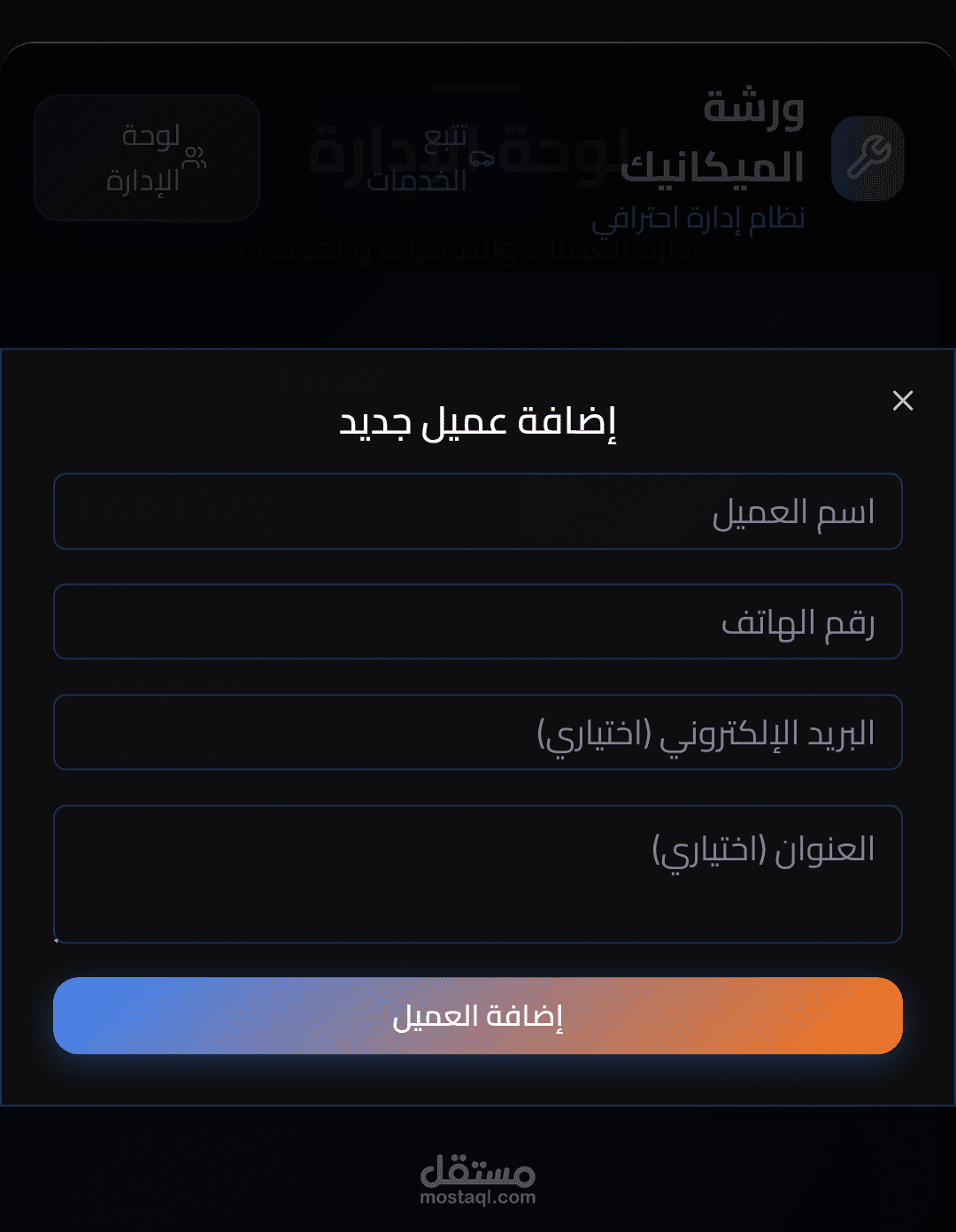Focus the customer name field (اسم العميل)
This screenshot has height=1232, width=956.
coord(478,512)
